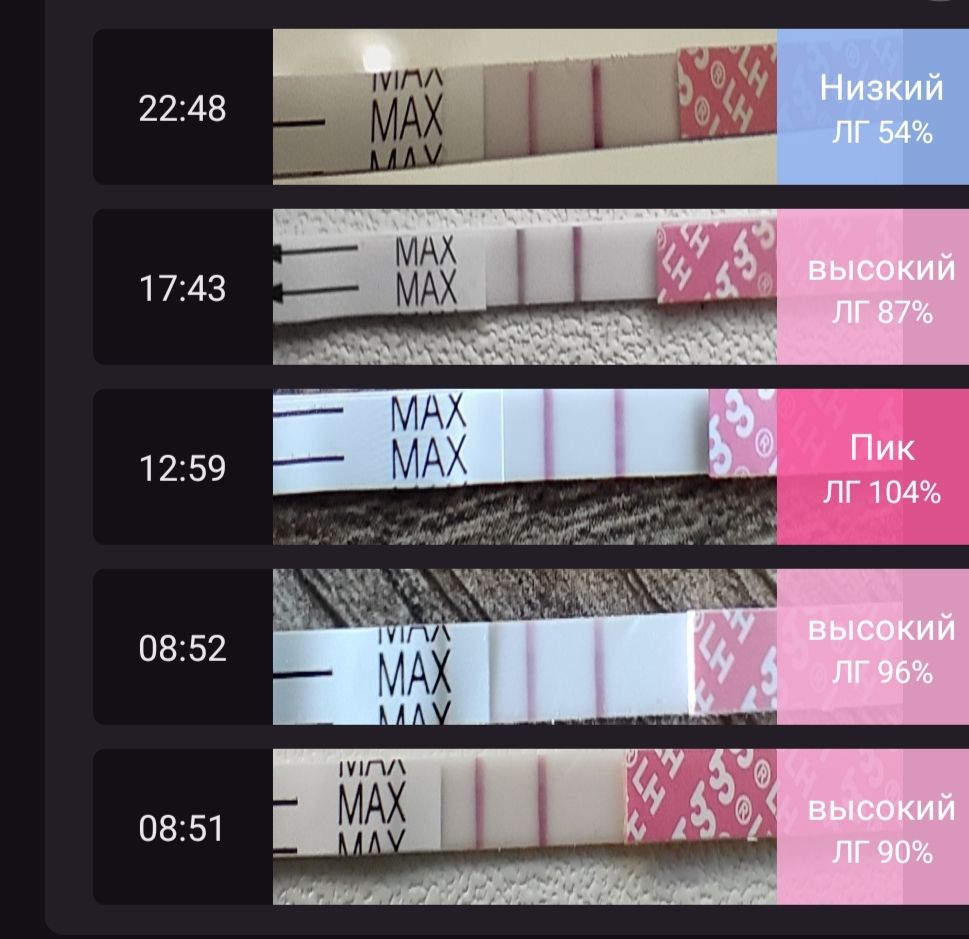Open the 12:59 peak test with LH 104%

(530, 467)
